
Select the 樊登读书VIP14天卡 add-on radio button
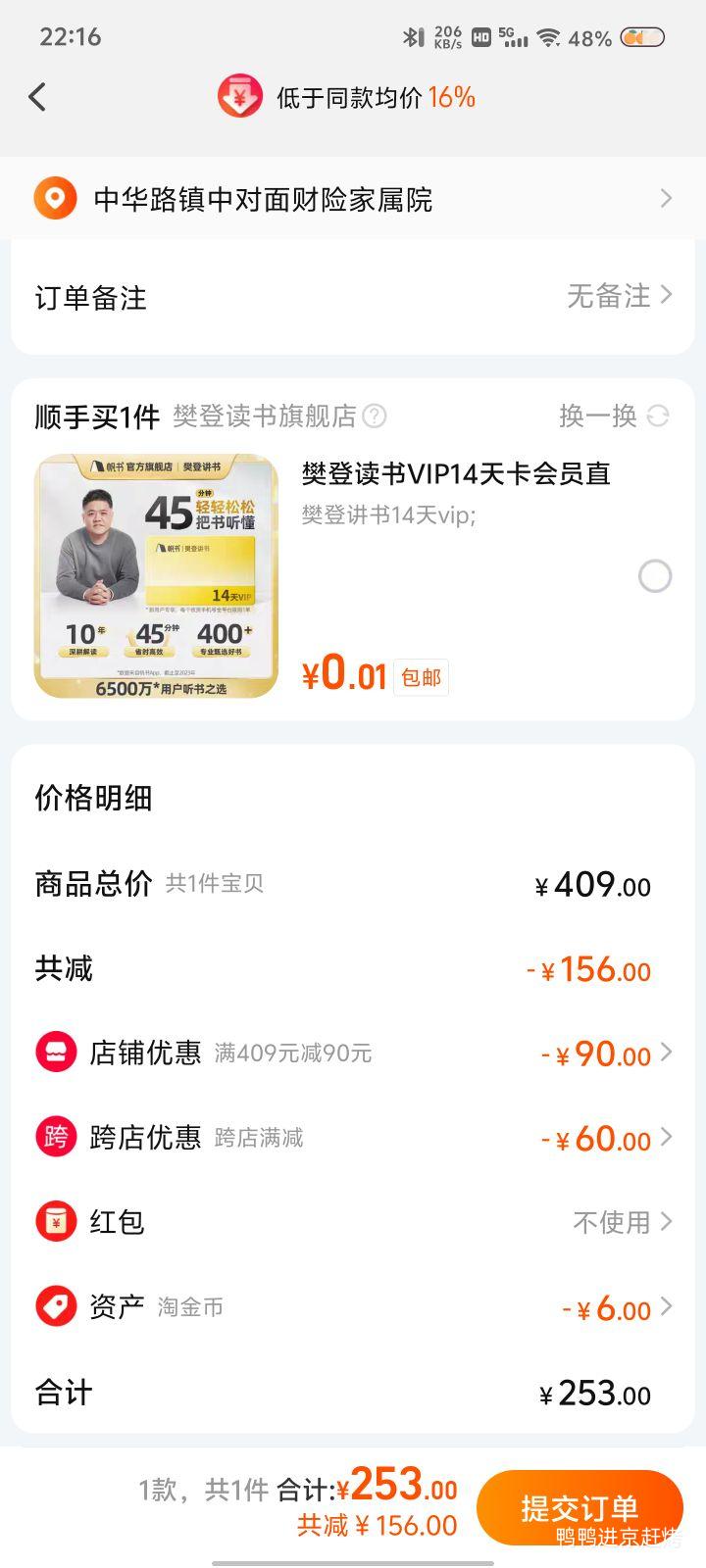pyautogui.click(x=655, y=576)
